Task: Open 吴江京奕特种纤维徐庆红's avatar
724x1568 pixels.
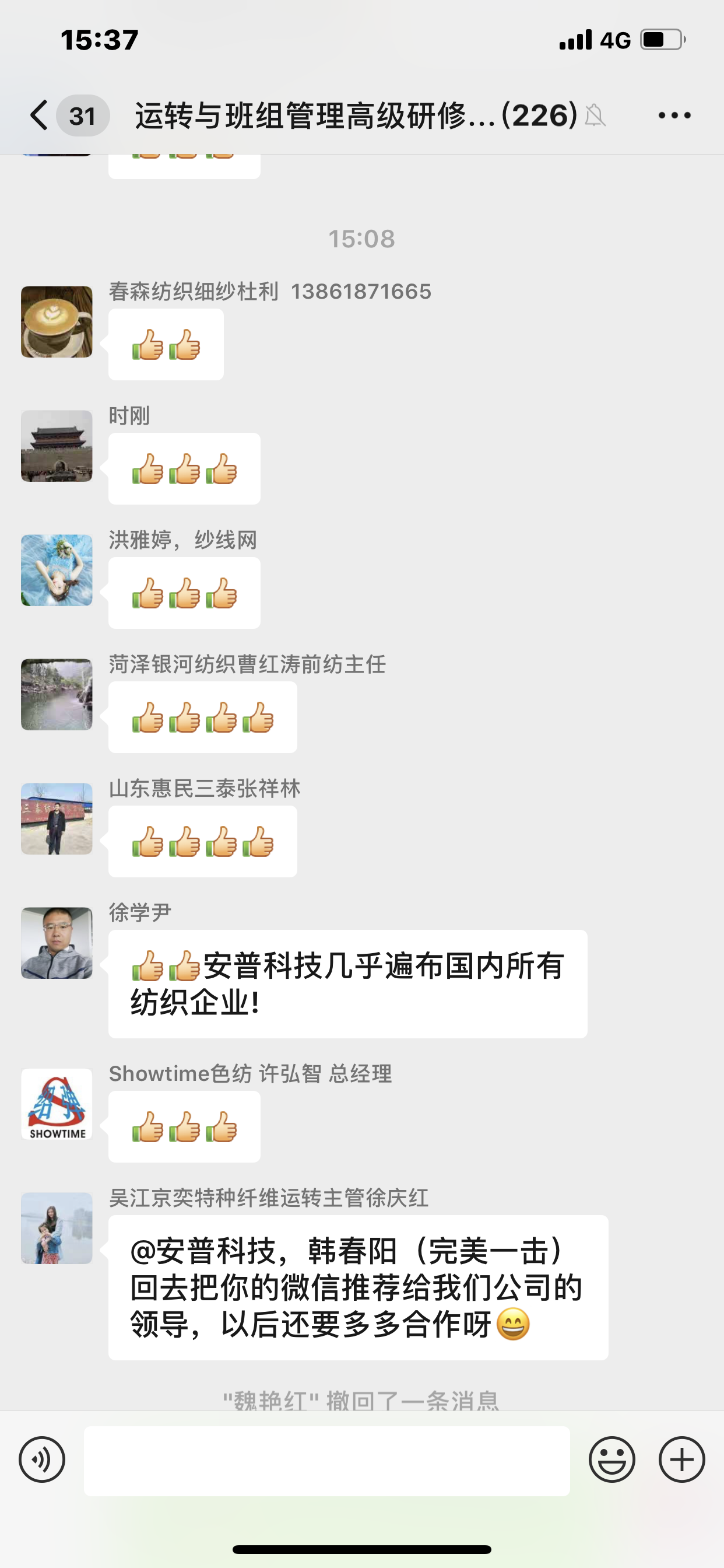Action: click(57, 1228)
